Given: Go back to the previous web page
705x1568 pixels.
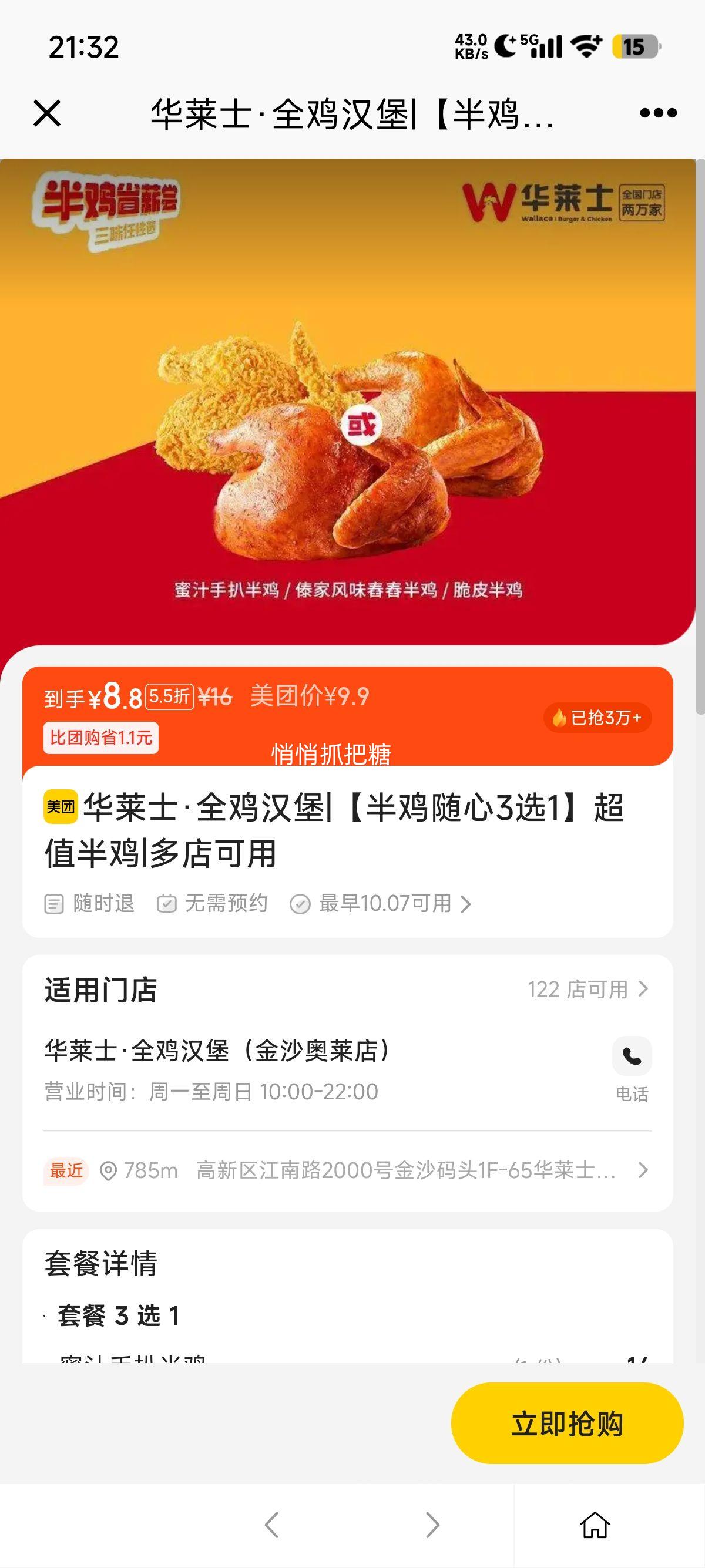Looking at the screenshot, I should [271, 1525].
